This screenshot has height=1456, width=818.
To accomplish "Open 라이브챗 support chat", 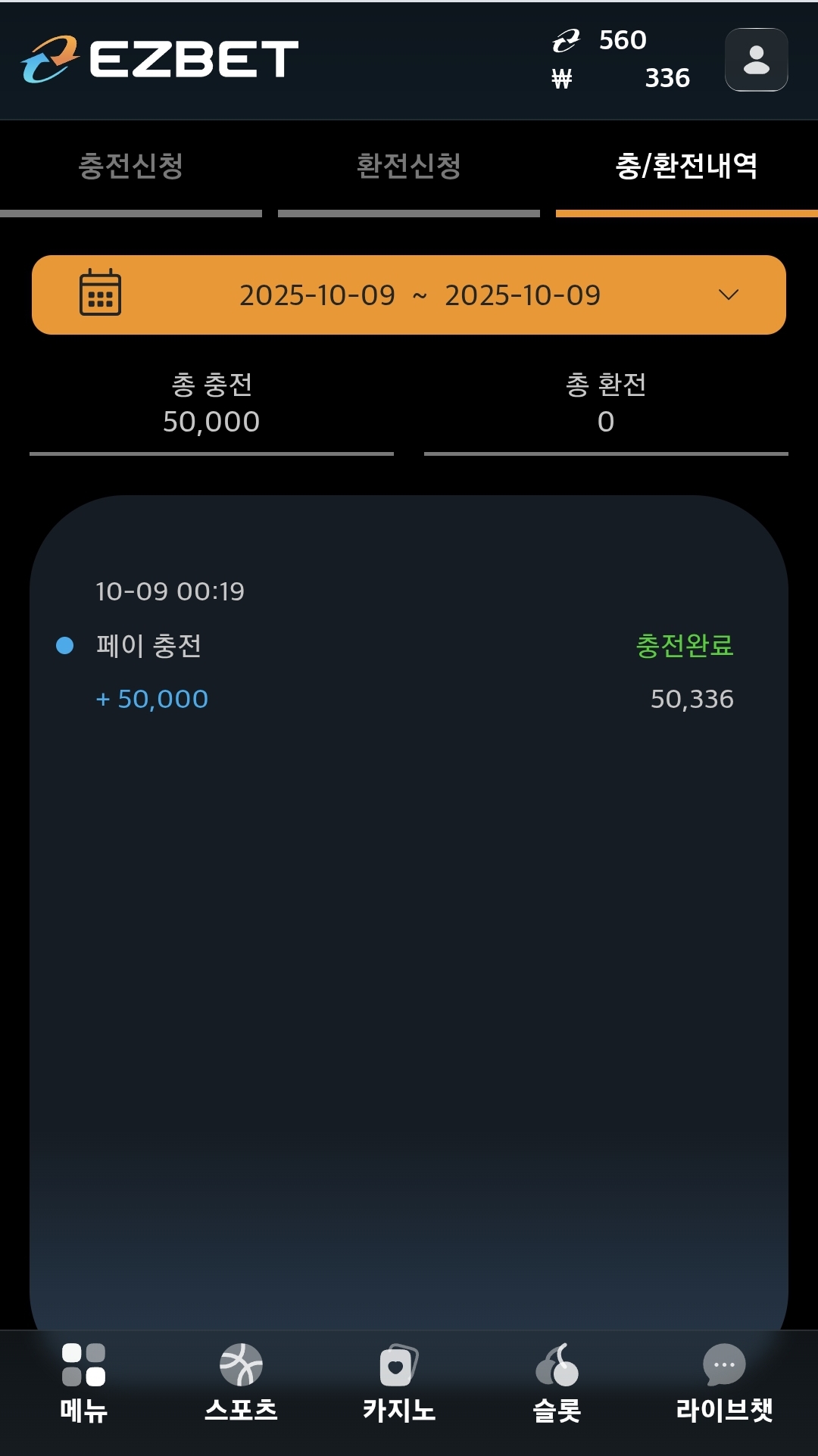I will pos(723,1383).
